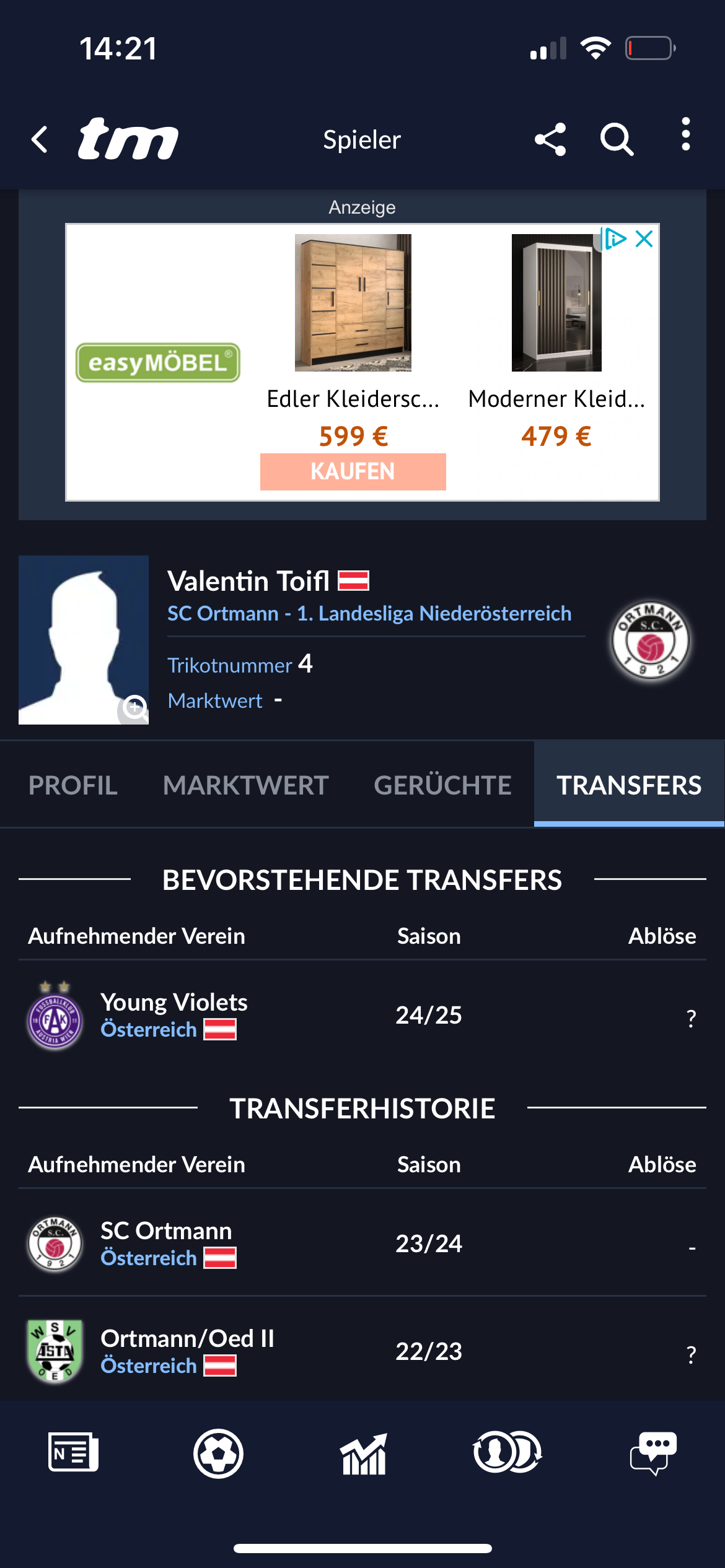Tap the KAUFEN button in the ad
Viewport: 725px width, 1568px height.
pyautogui.click(x=353, y=471)
